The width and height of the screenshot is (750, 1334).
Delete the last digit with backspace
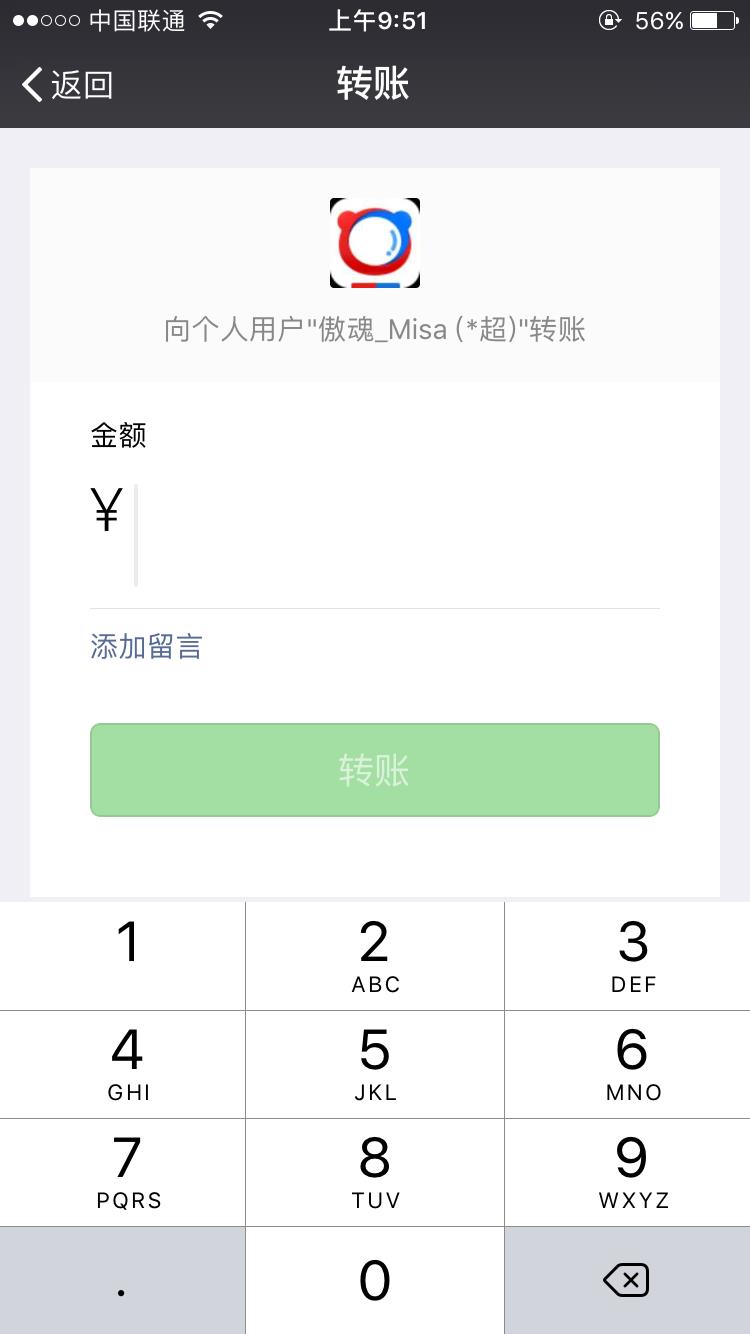pyautogui.click(x=628, y=1280)
